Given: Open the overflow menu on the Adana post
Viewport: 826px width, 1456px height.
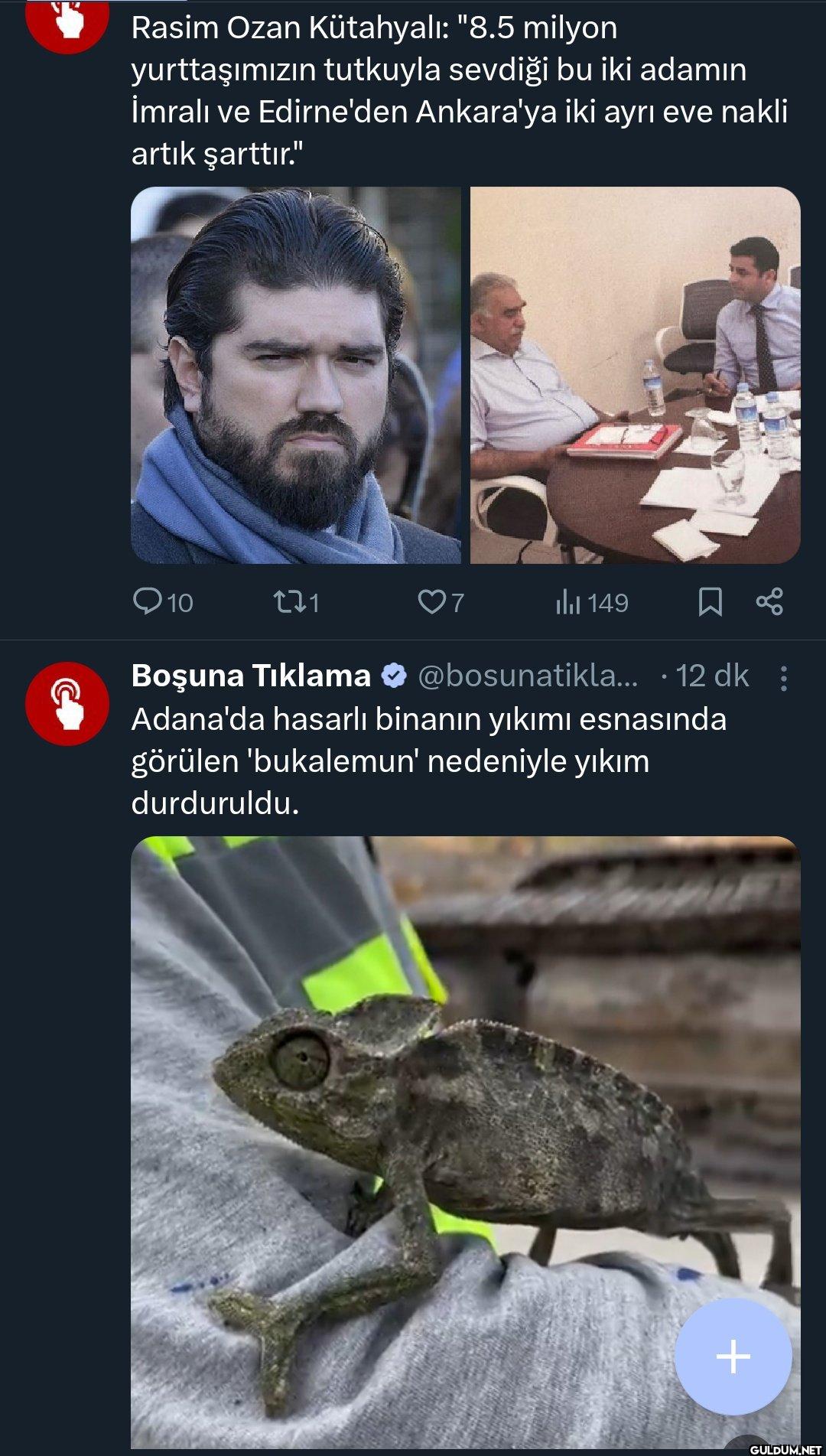Looking at the screenshot, I should click(x=784, y=678).
